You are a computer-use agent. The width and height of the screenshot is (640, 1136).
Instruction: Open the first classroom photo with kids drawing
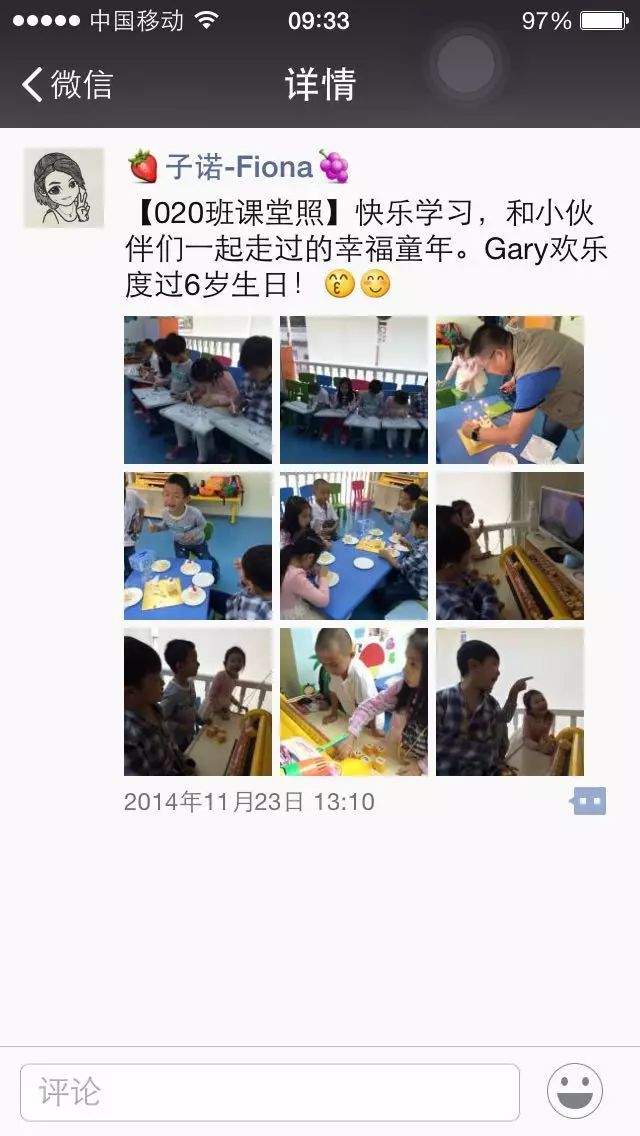point(198,390)
